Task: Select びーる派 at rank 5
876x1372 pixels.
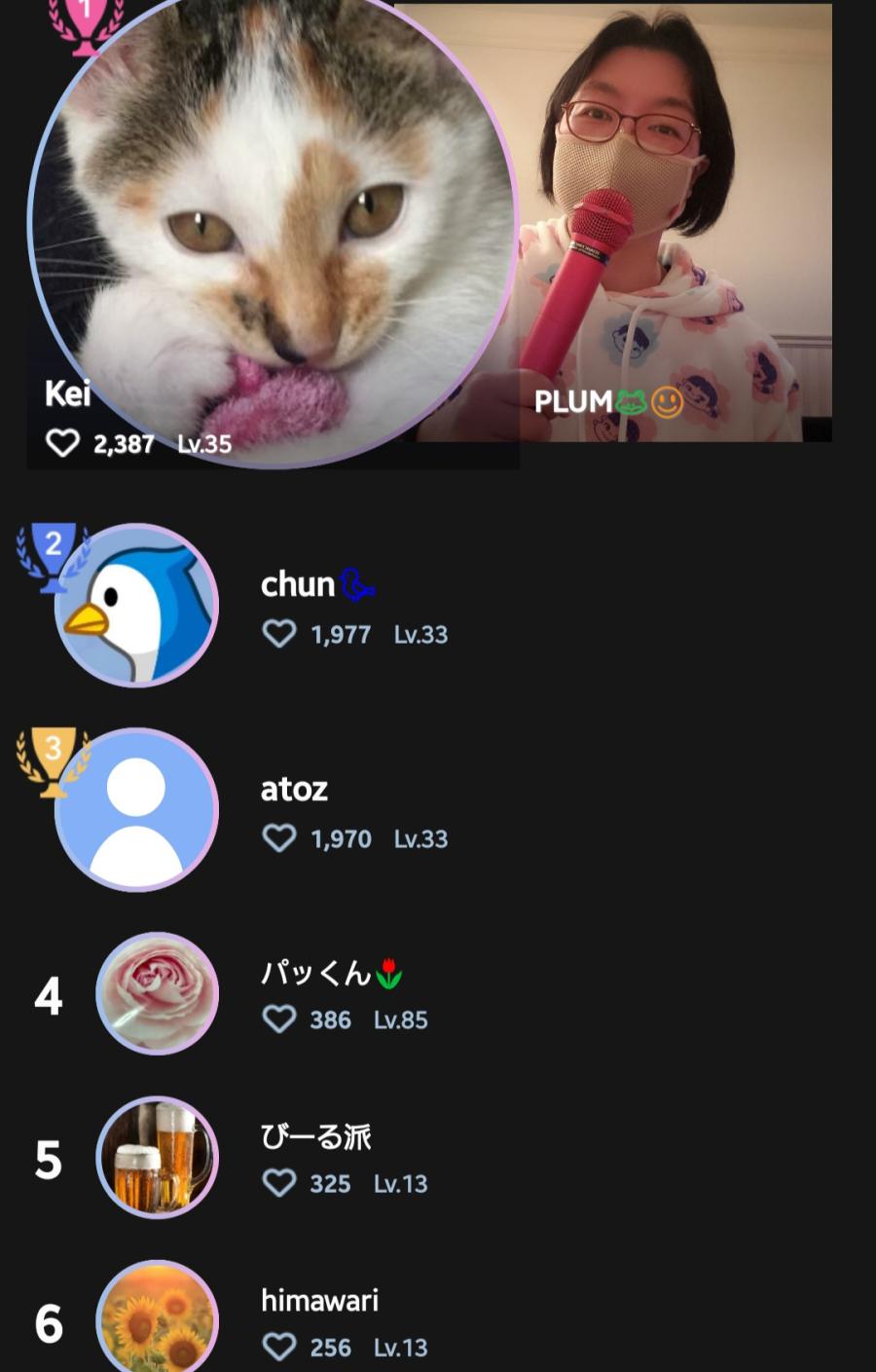Action: tap(157, 1158)
